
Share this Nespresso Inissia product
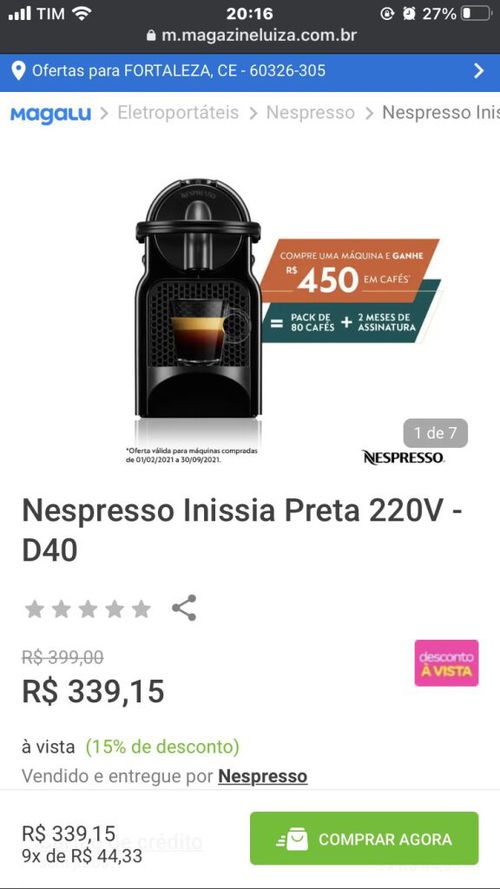click(184, 608)
